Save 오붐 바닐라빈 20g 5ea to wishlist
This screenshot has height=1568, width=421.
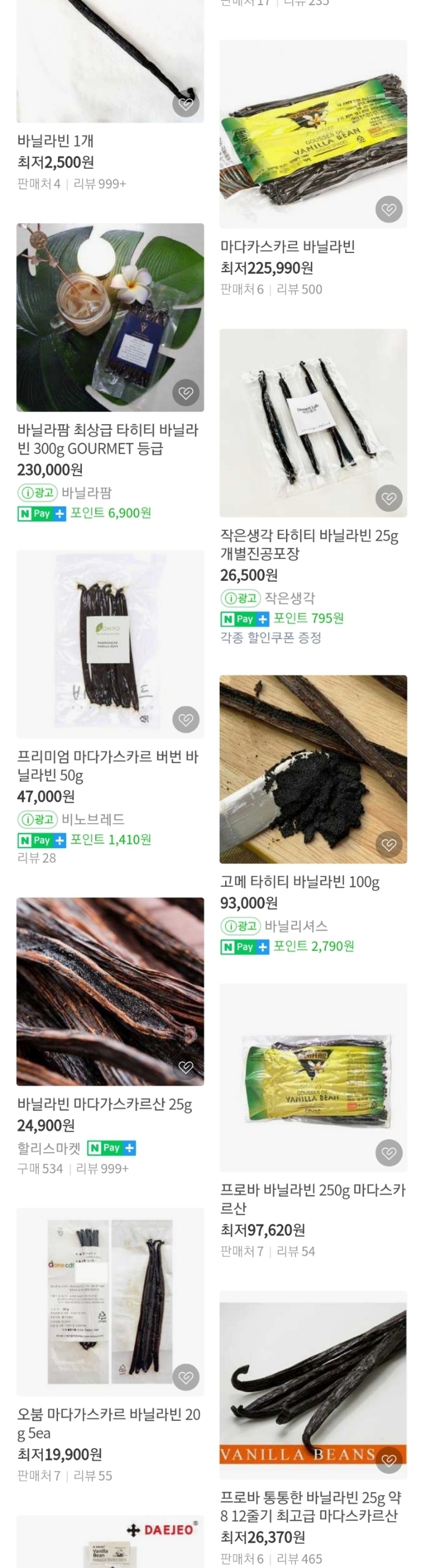[x=186, y=1378]
